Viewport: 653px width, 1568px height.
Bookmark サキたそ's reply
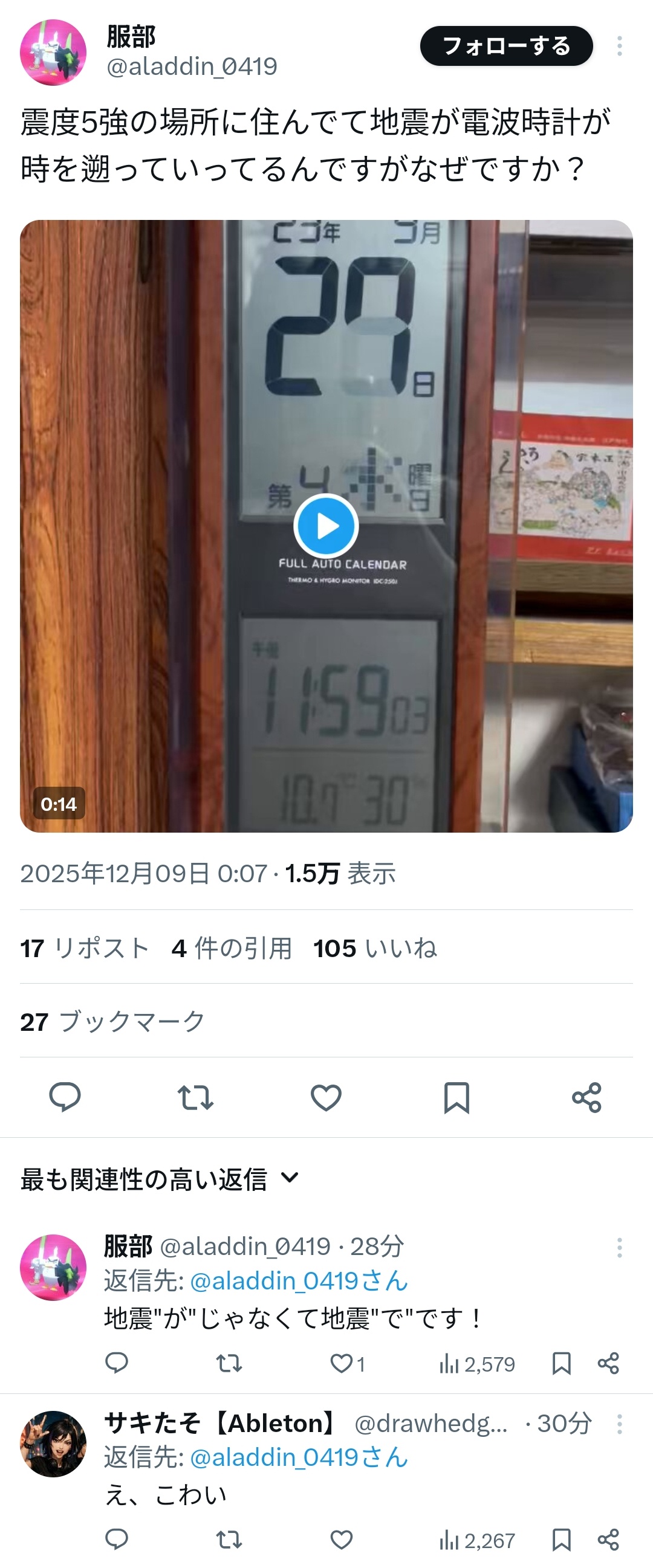point(561,1540)
